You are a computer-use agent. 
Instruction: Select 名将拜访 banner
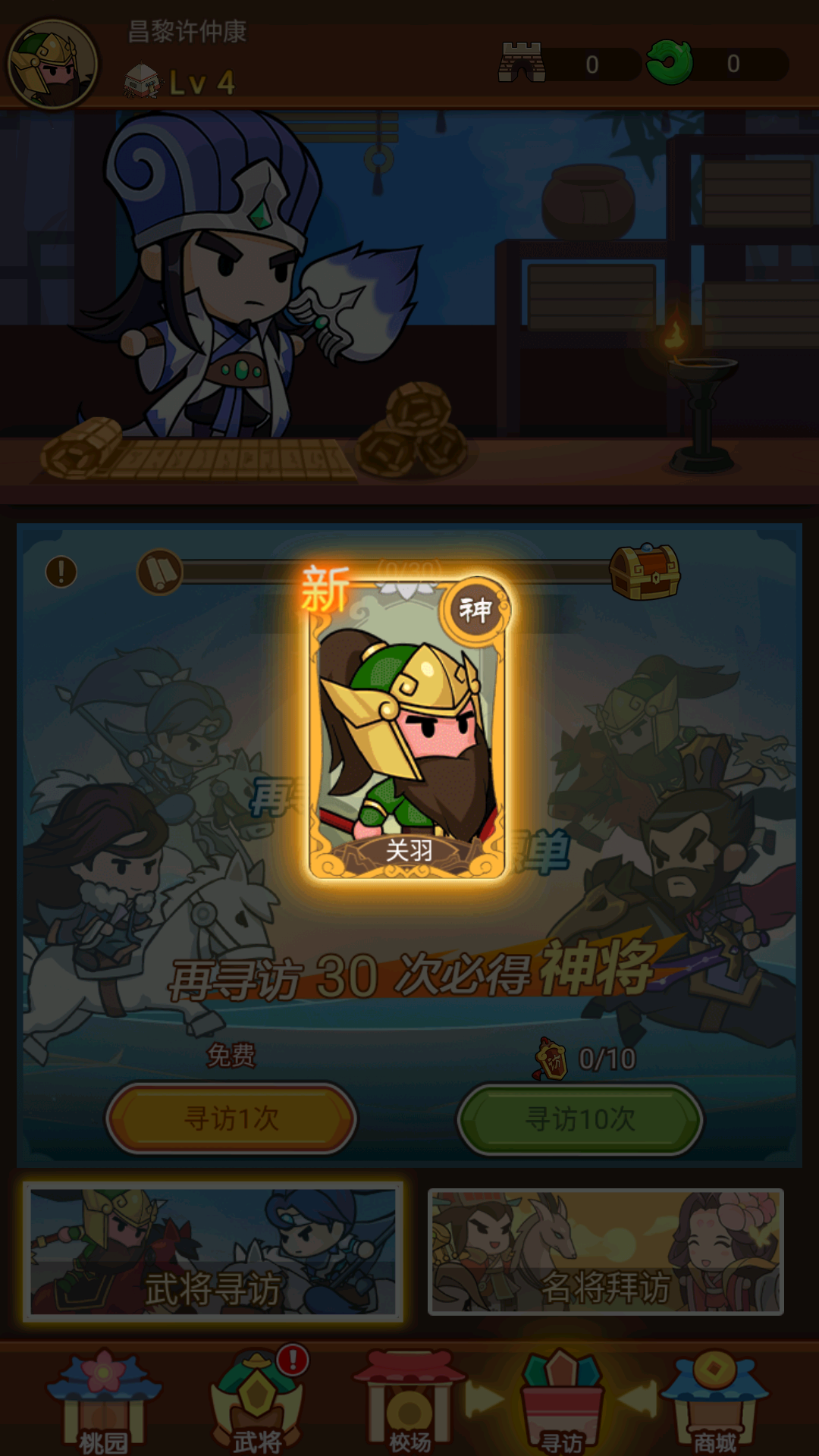[x=605, y=1253]
